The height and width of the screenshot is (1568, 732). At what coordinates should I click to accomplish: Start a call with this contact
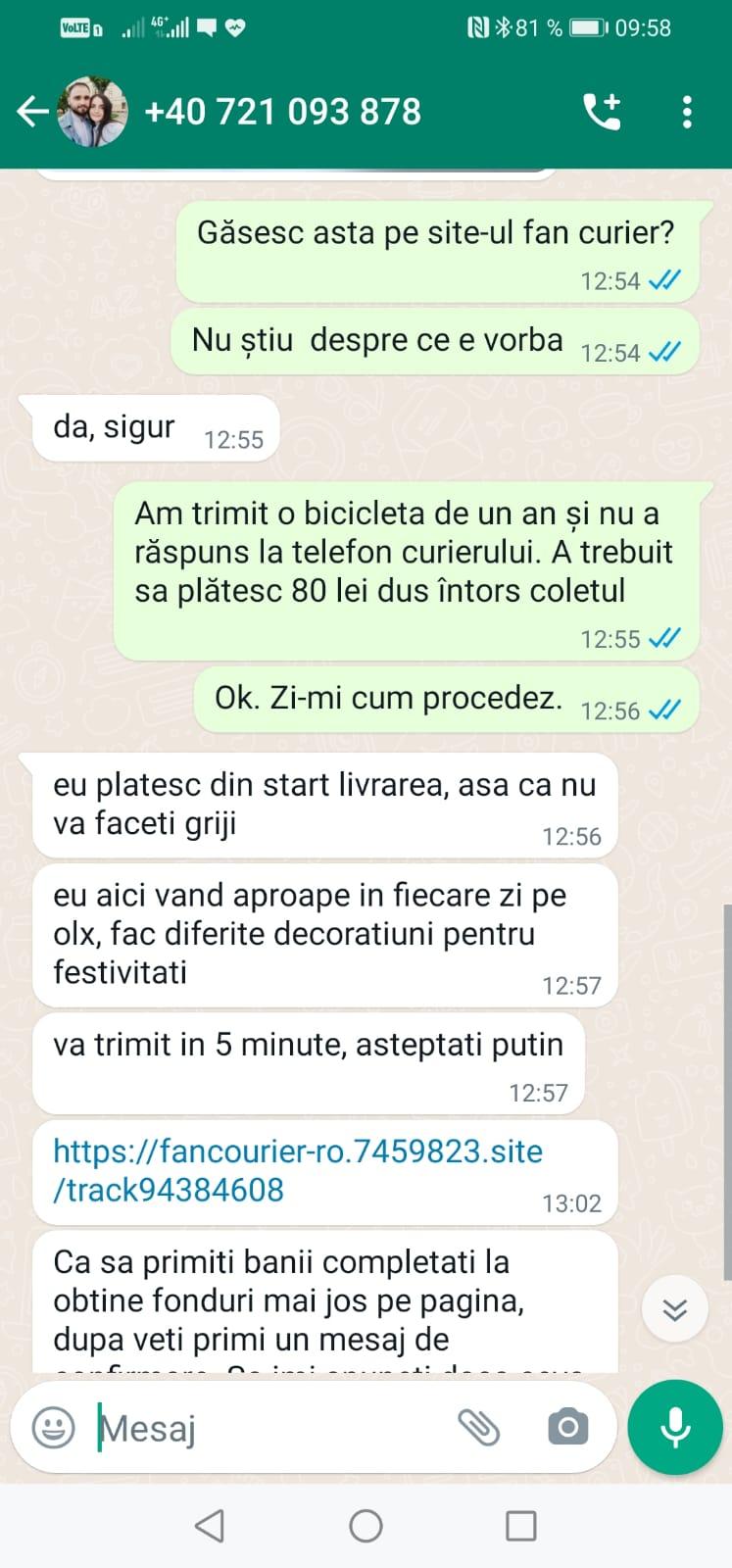click(602, 112)
